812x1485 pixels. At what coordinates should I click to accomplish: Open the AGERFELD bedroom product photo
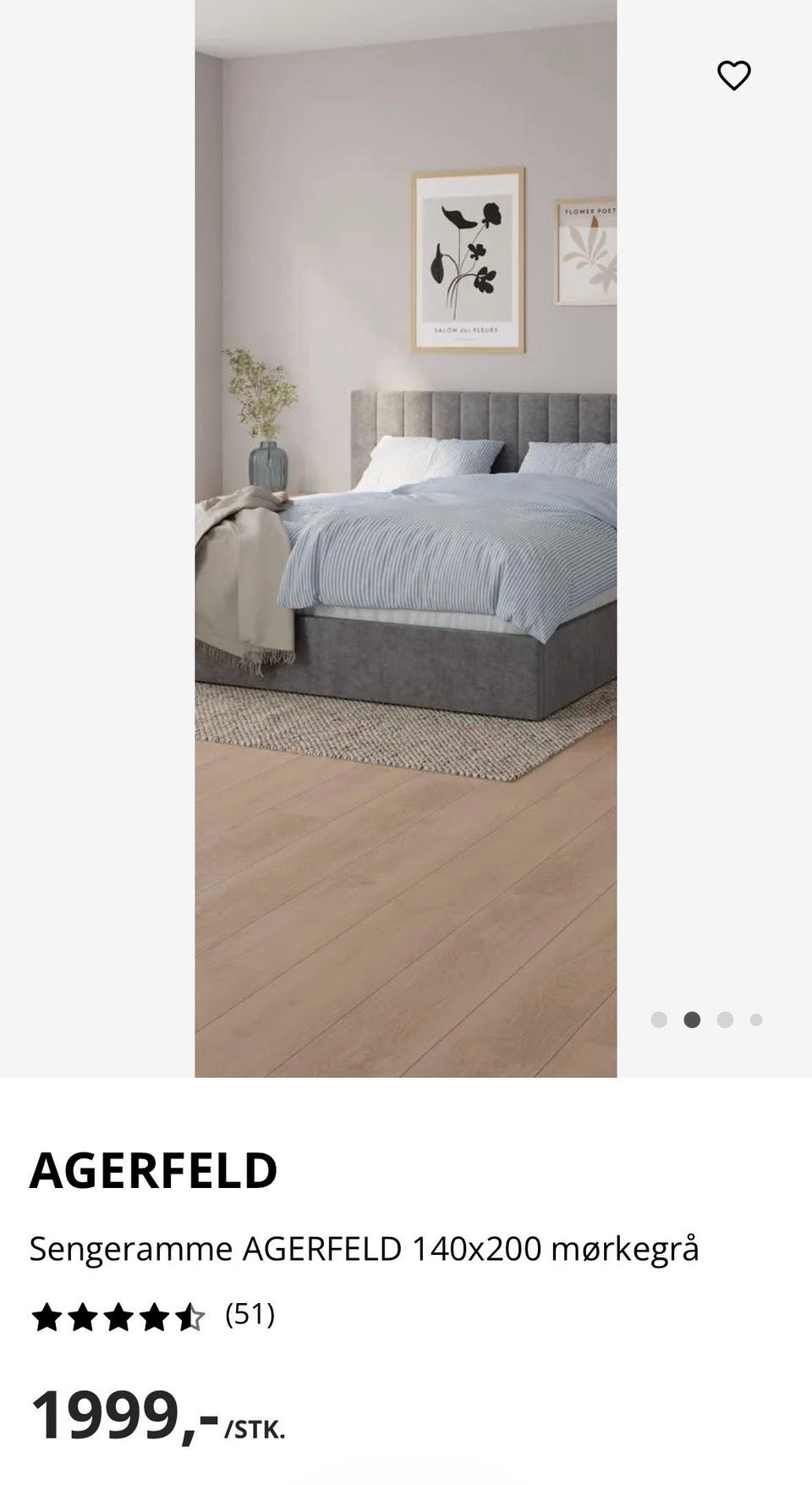[406, 538]
